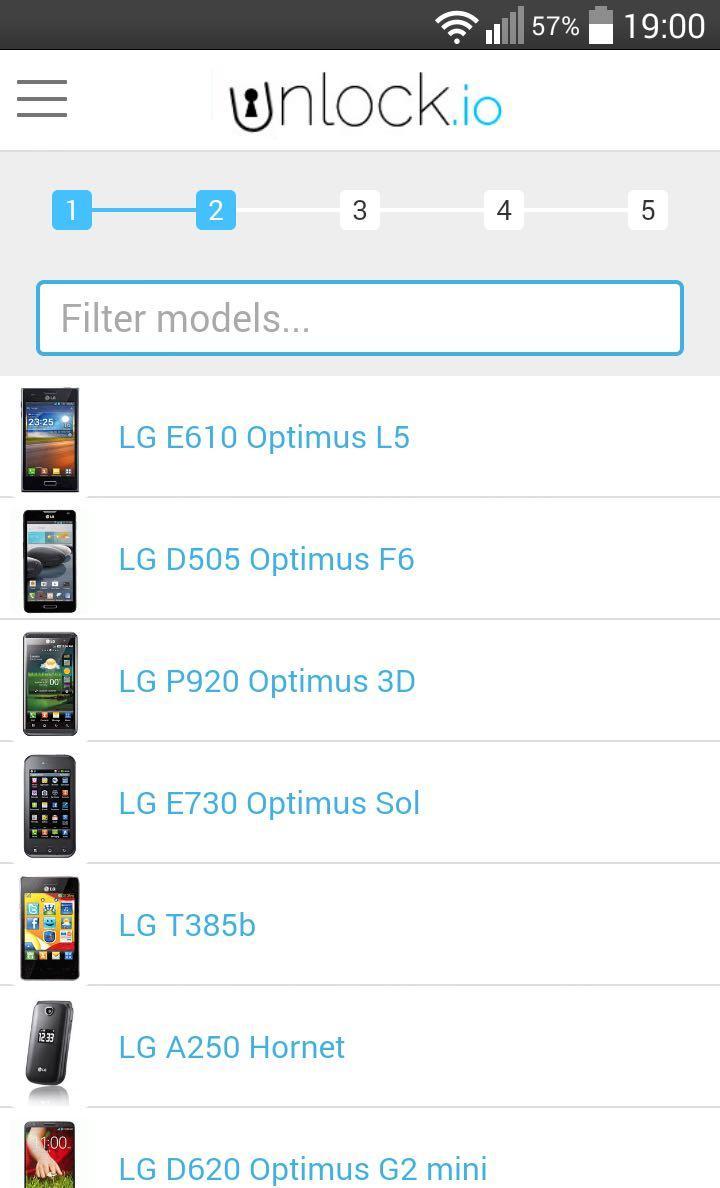The width and height of the screenshot is (720, 1188).
Task: Open LG E730 Optimus Sol
Action: 269,804
